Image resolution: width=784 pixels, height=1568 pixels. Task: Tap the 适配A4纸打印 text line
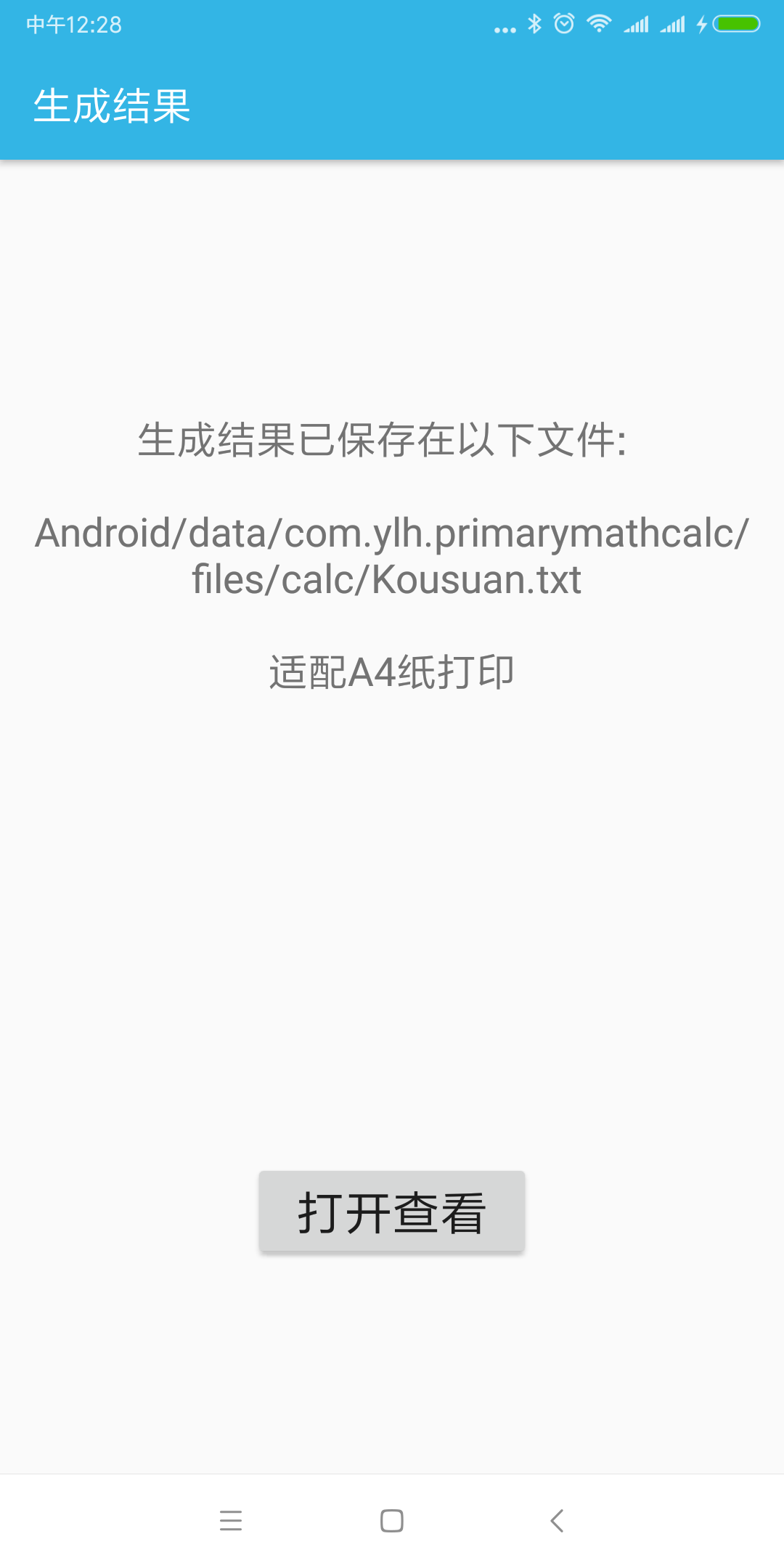[392, 671]
